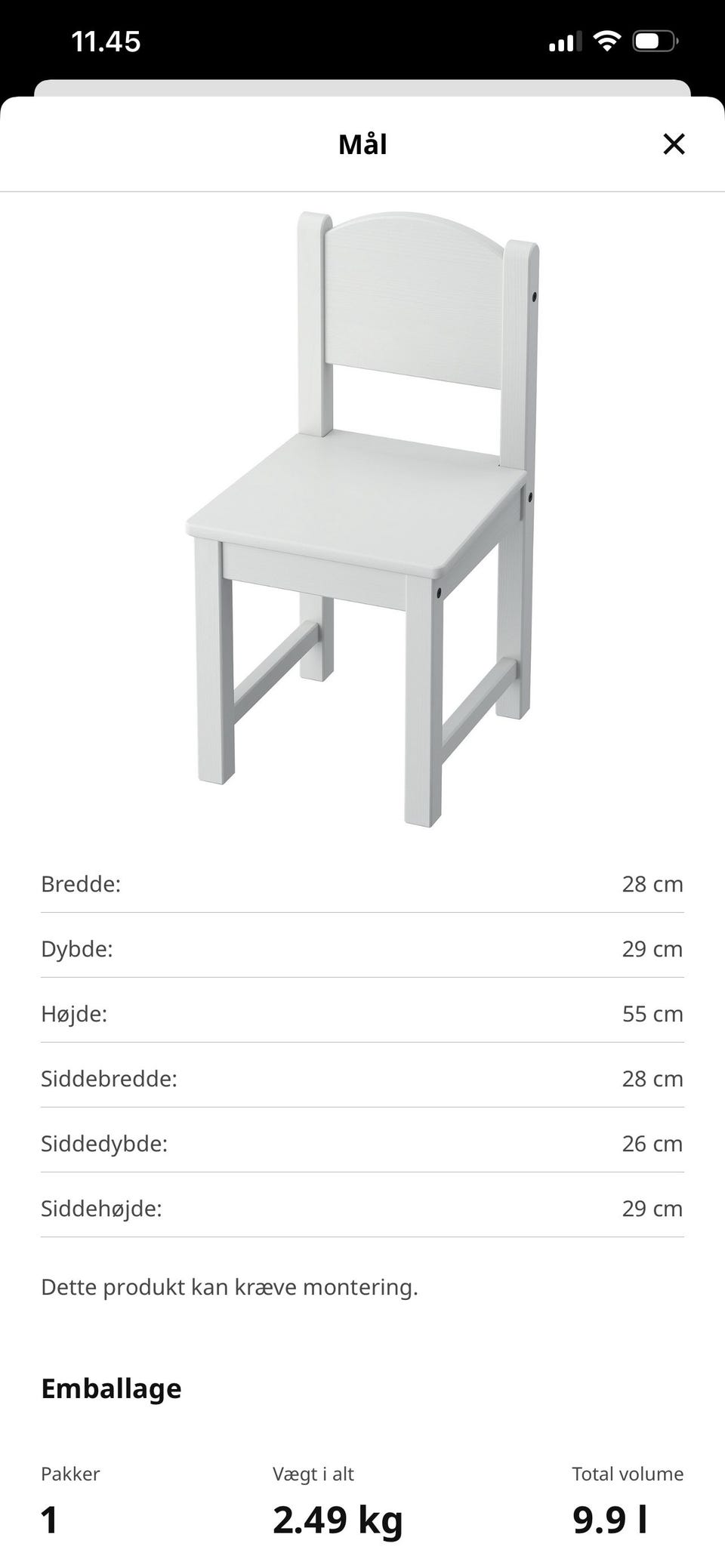Open the Emballage section heading
Viewport: 725px width, 1568px height.
point(110,1389)
